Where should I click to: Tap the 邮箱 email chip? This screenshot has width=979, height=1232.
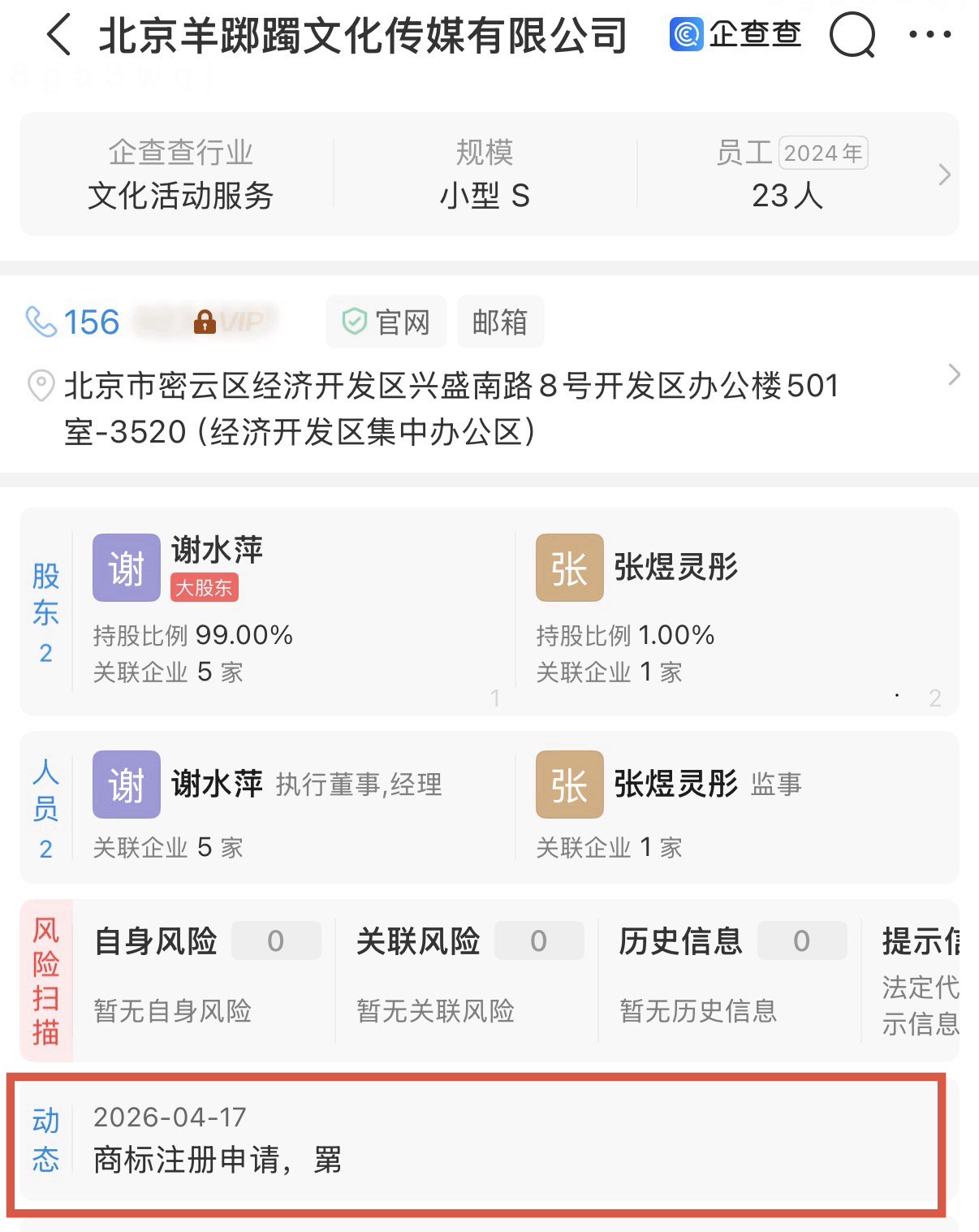coord(500,322)
